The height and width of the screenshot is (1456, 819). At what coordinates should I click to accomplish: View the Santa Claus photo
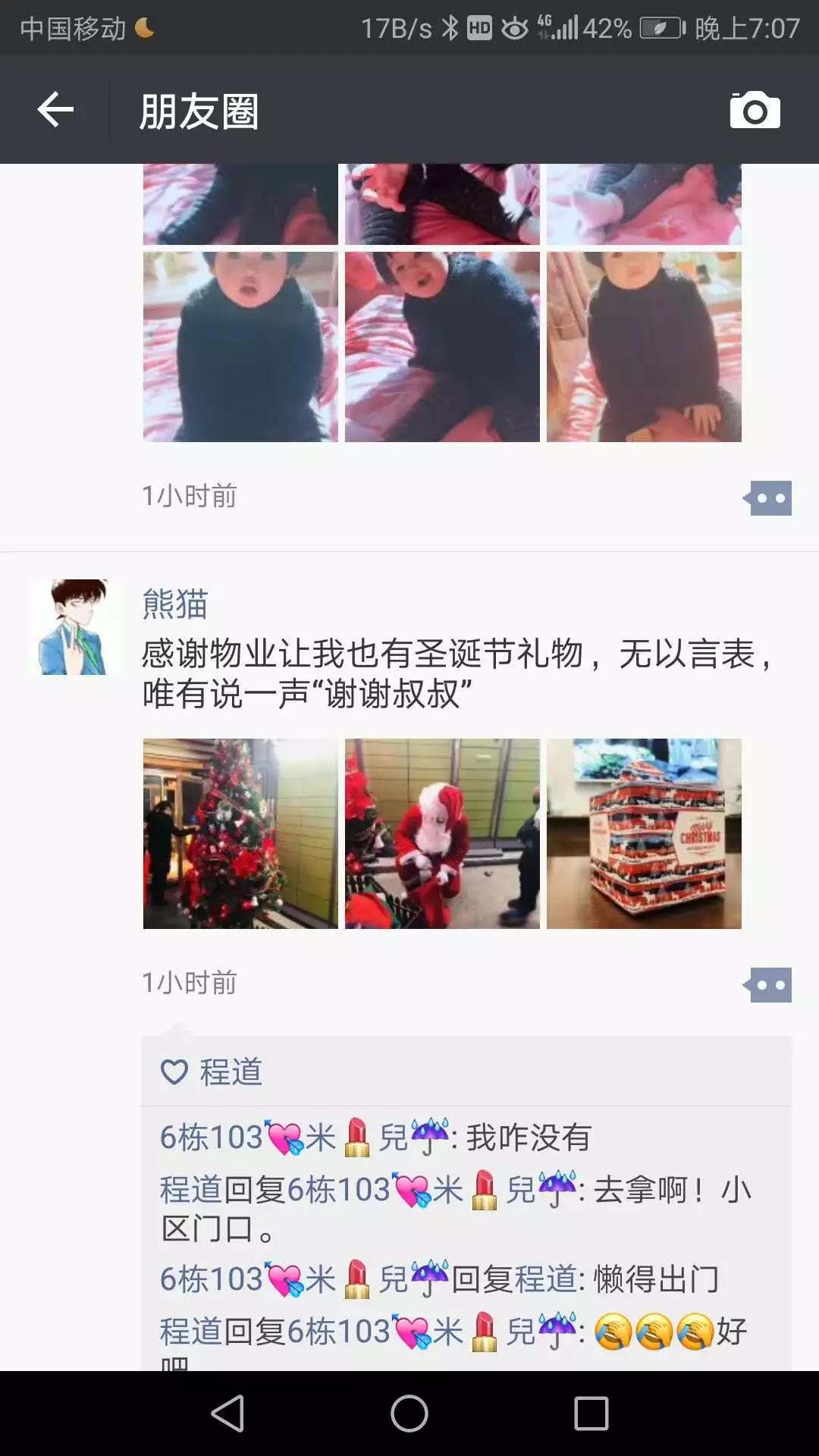click(442, 833)
